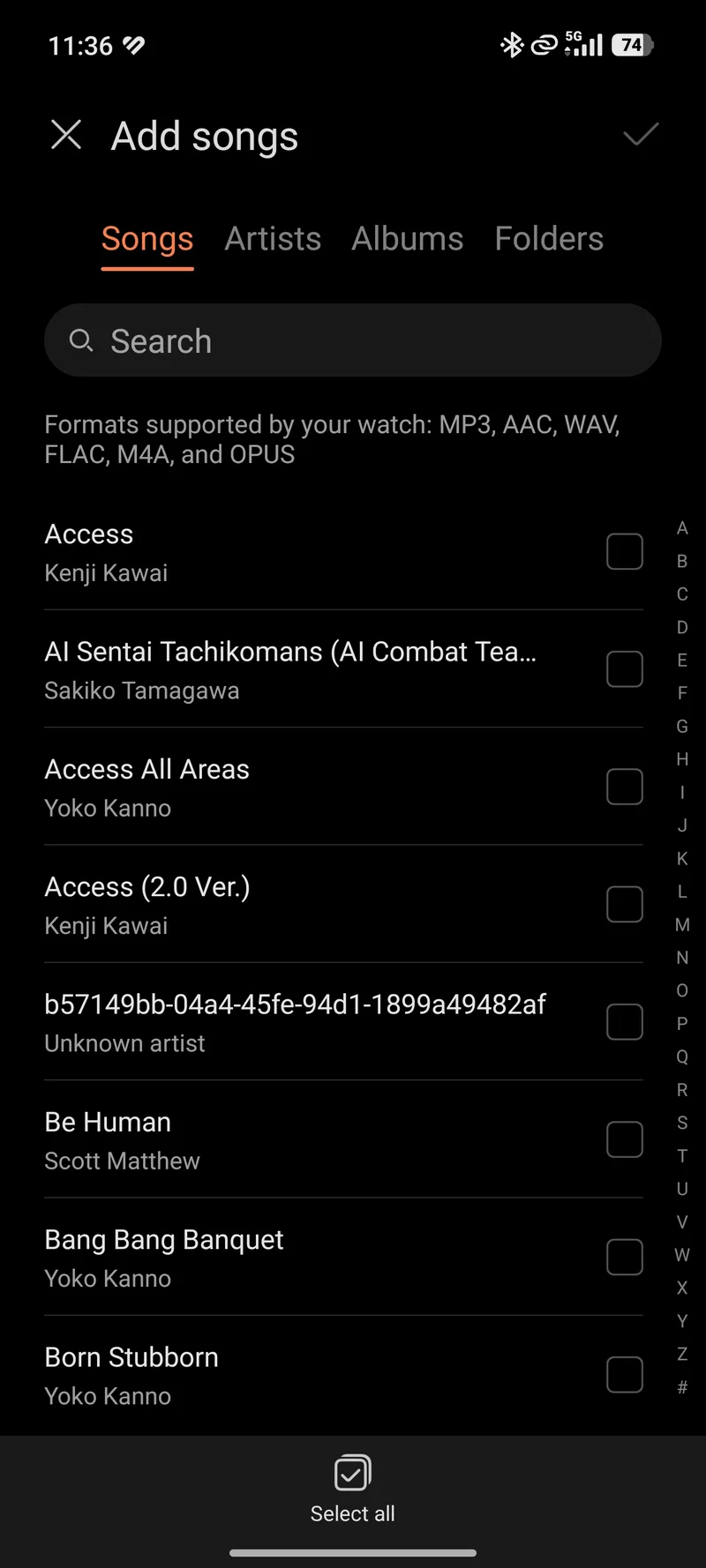Jump to letter M in the index
The height and width of the screenshot is (1568, 706).
coord(682,925)
